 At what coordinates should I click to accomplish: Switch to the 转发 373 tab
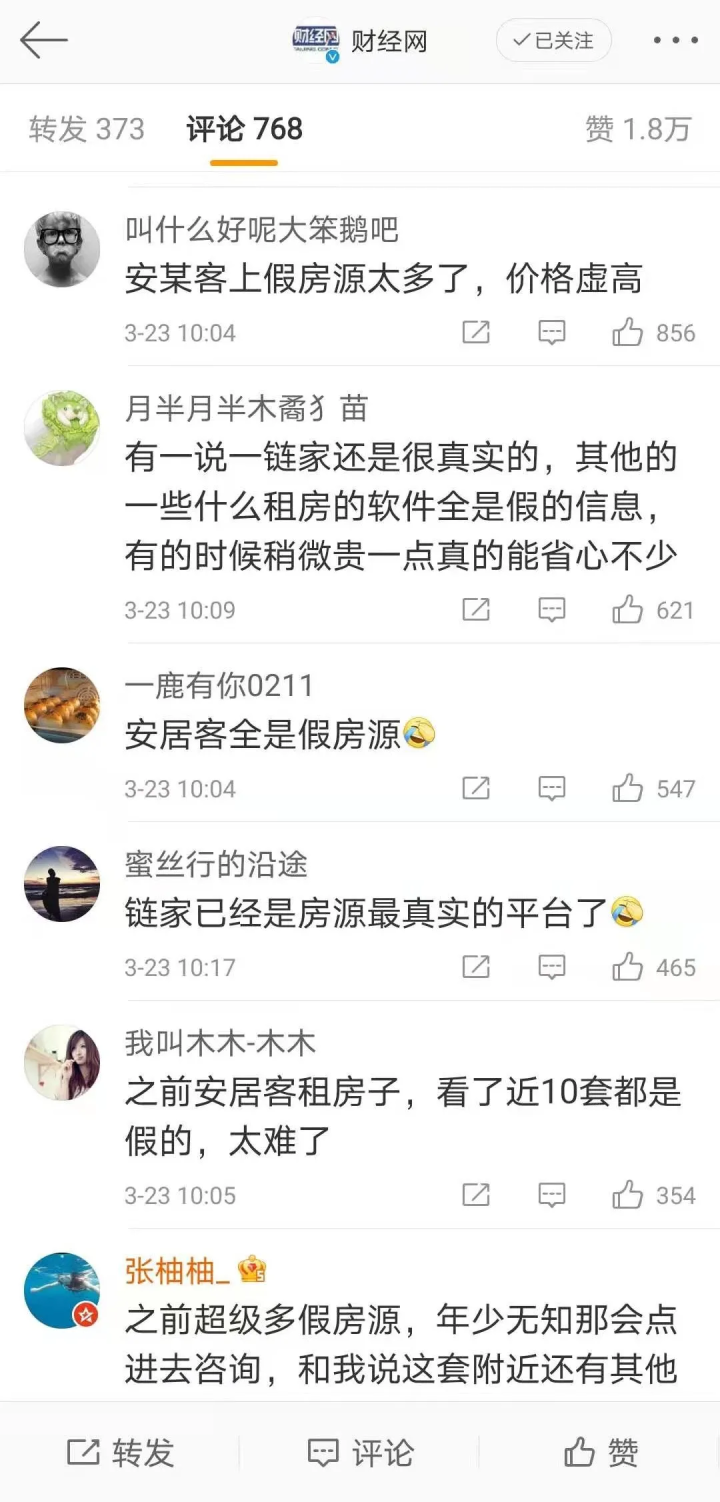(86, 129)
